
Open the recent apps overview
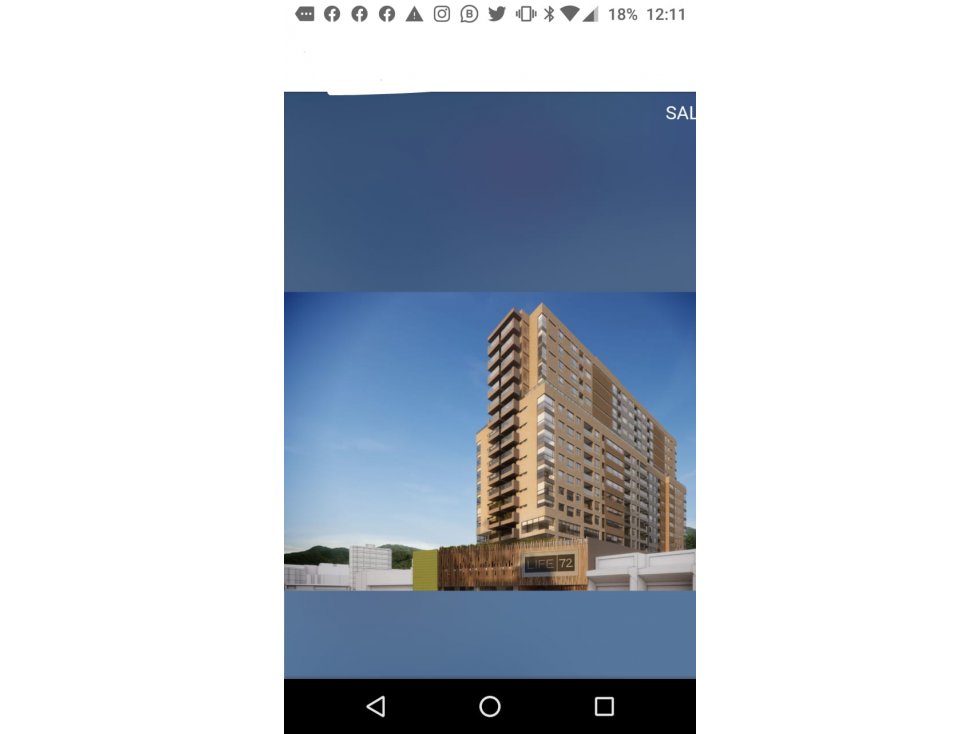(x=603, y=706)
